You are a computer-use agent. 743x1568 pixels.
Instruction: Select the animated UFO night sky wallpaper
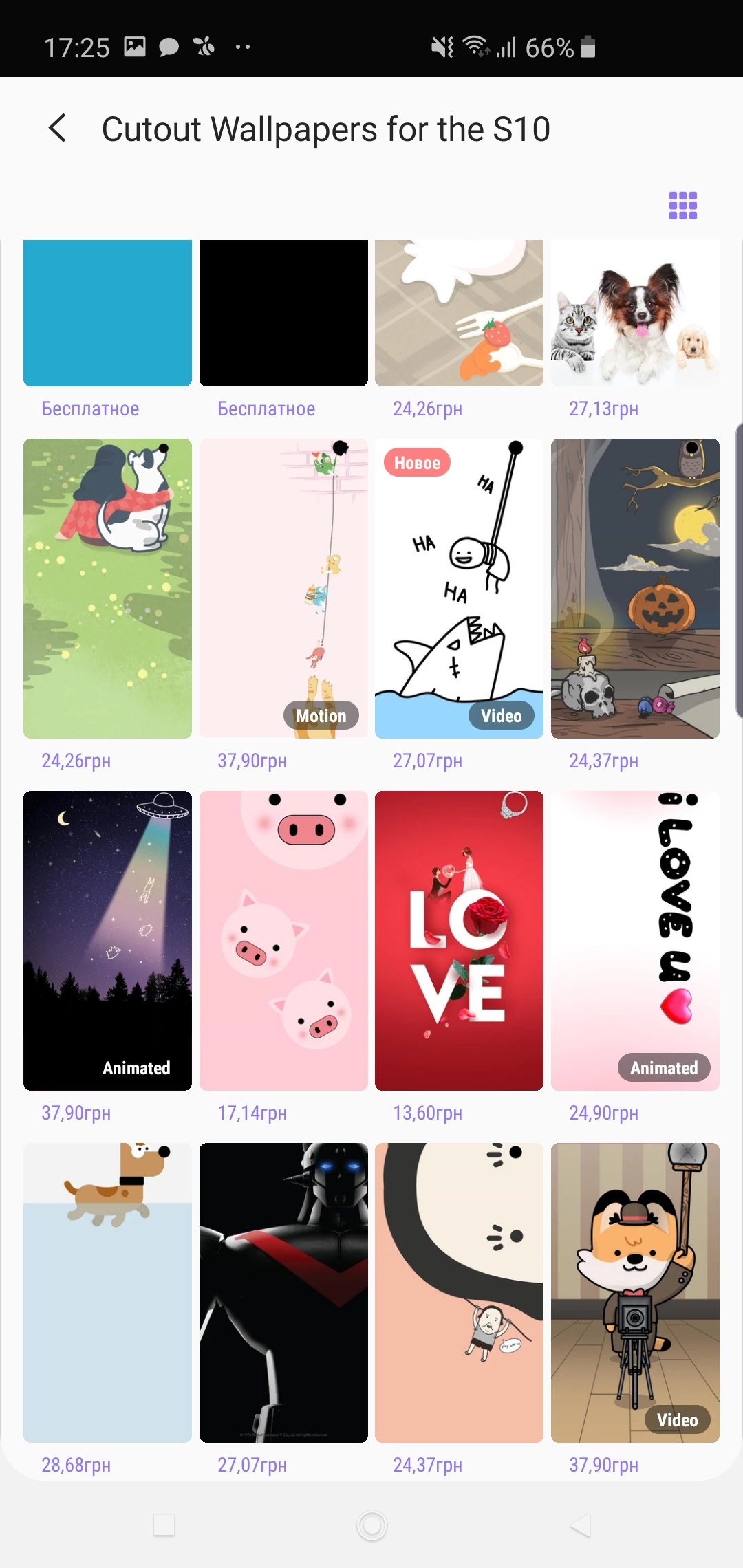[x=107, y=941]
